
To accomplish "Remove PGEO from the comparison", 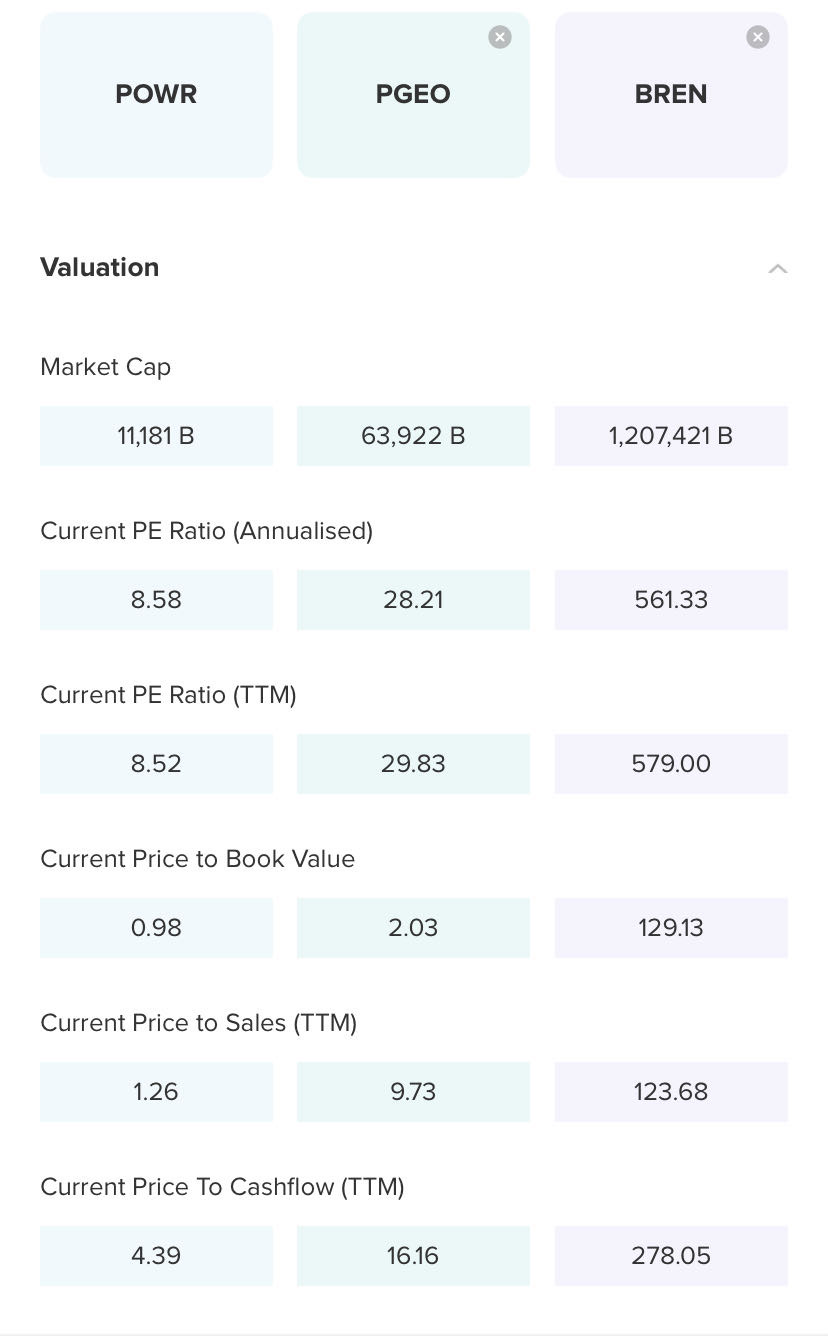I will [500, 37].
